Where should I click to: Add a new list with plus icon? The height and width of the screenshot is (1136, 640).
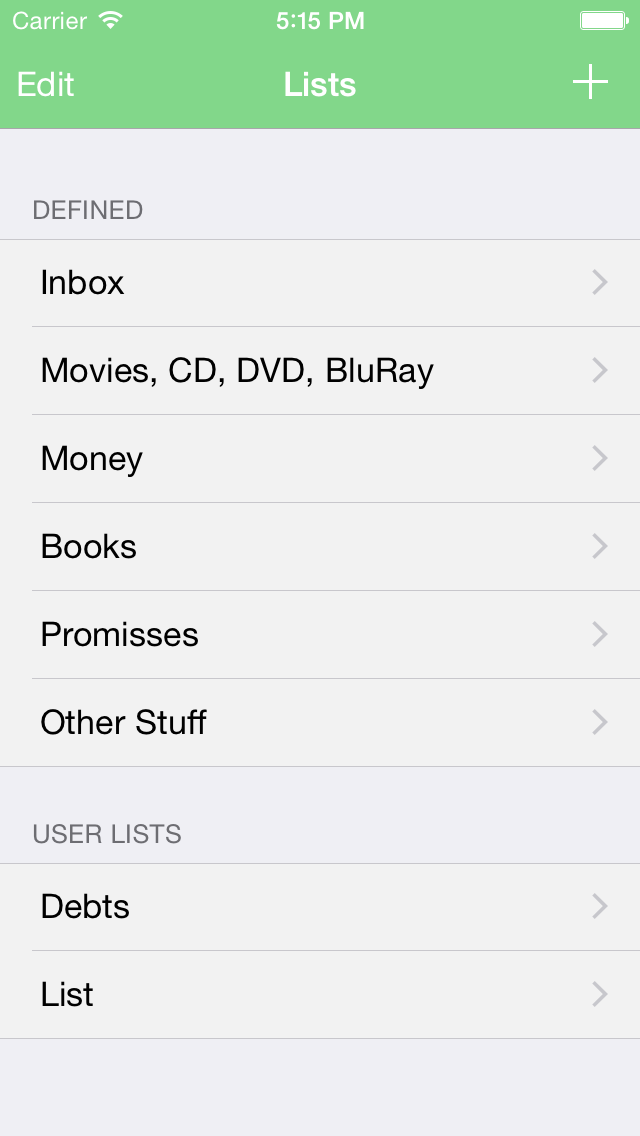[591, 82]
